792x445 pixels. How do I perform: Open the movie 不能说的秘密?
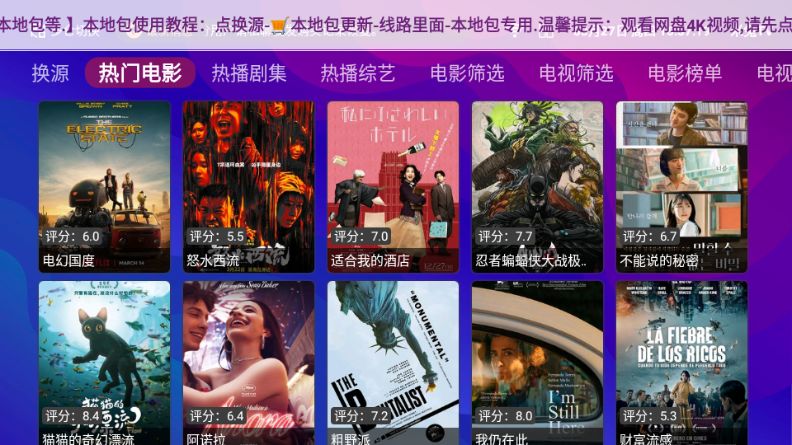coord(681,186)
